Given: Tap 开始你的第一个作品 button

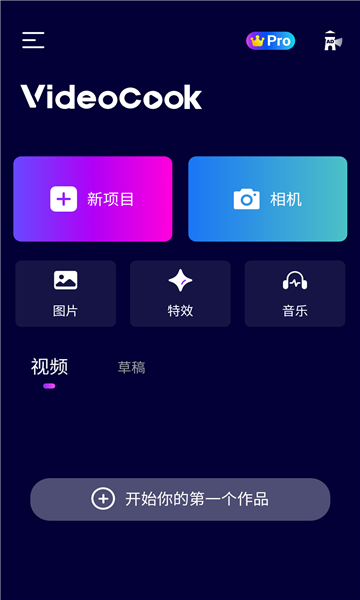Looking at the screenshot, I should click(x=180, y=499).
